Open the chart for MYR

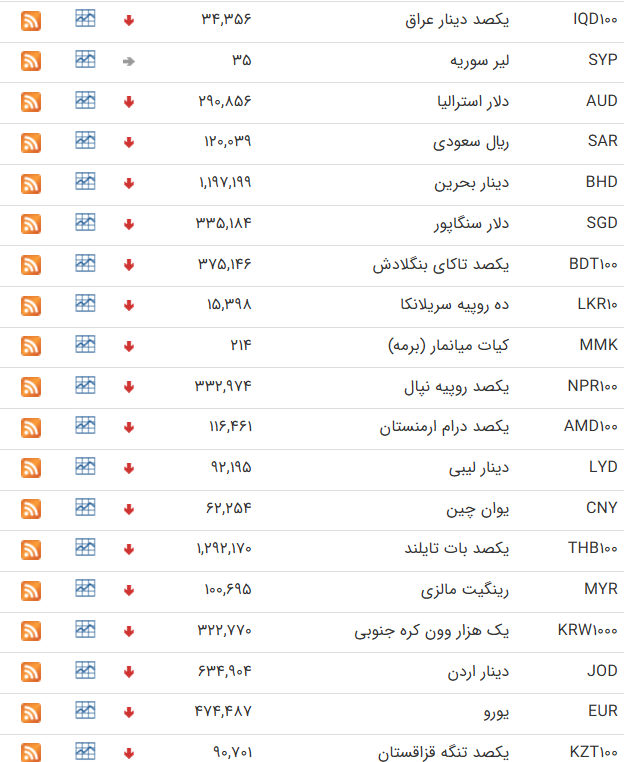[85, 589]
